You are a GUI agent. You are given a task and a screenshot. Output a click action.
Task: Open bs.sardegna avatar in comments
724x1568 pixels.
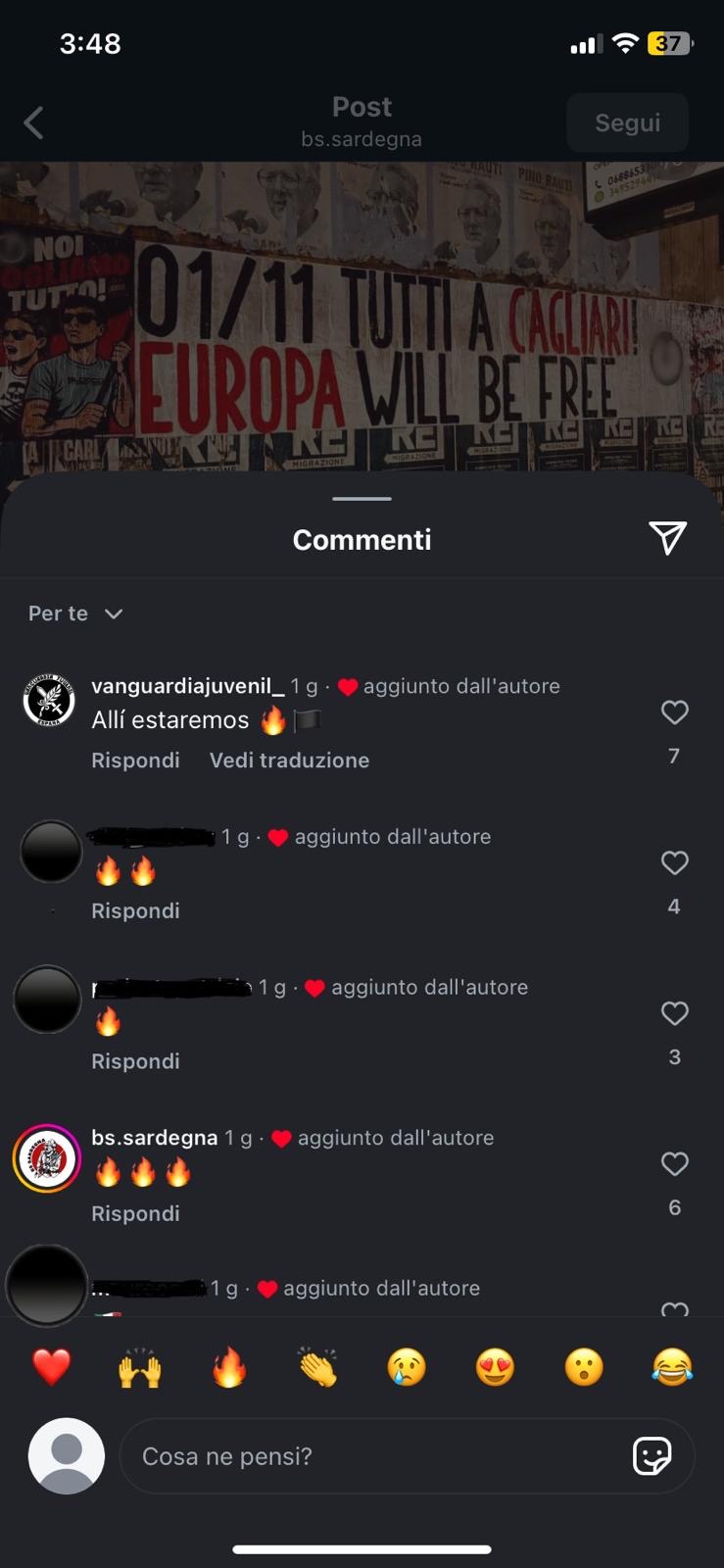[x=47, y=1158]
